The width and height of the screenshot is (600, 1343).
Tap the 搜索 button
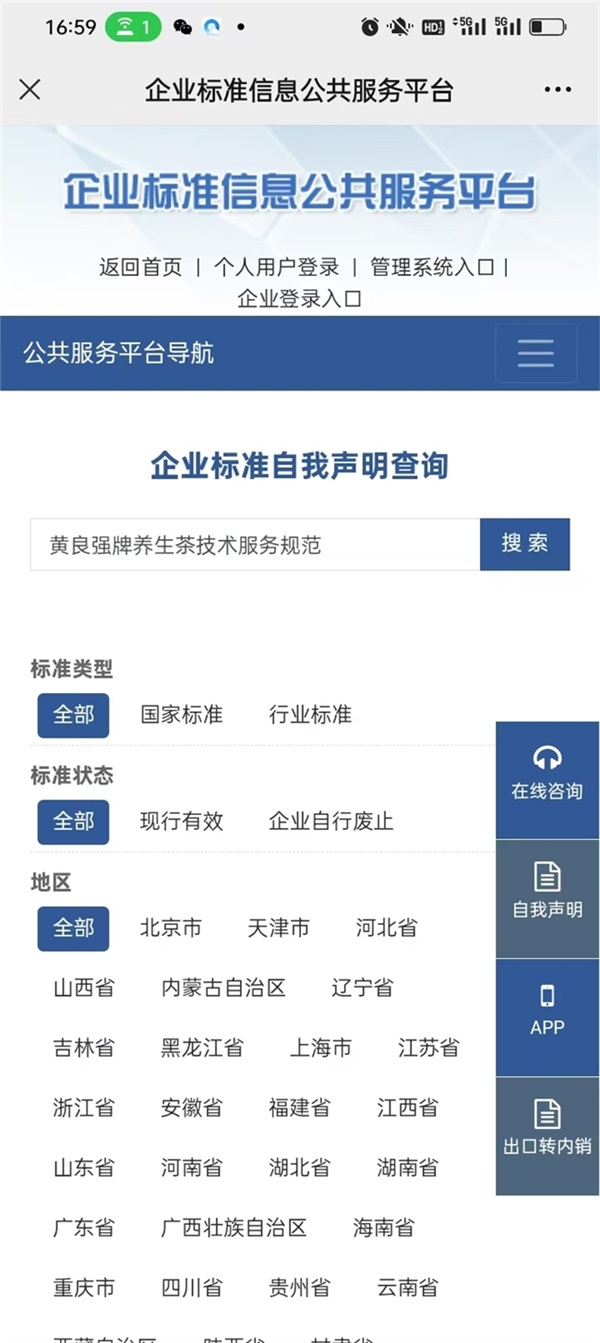point(525,544)
